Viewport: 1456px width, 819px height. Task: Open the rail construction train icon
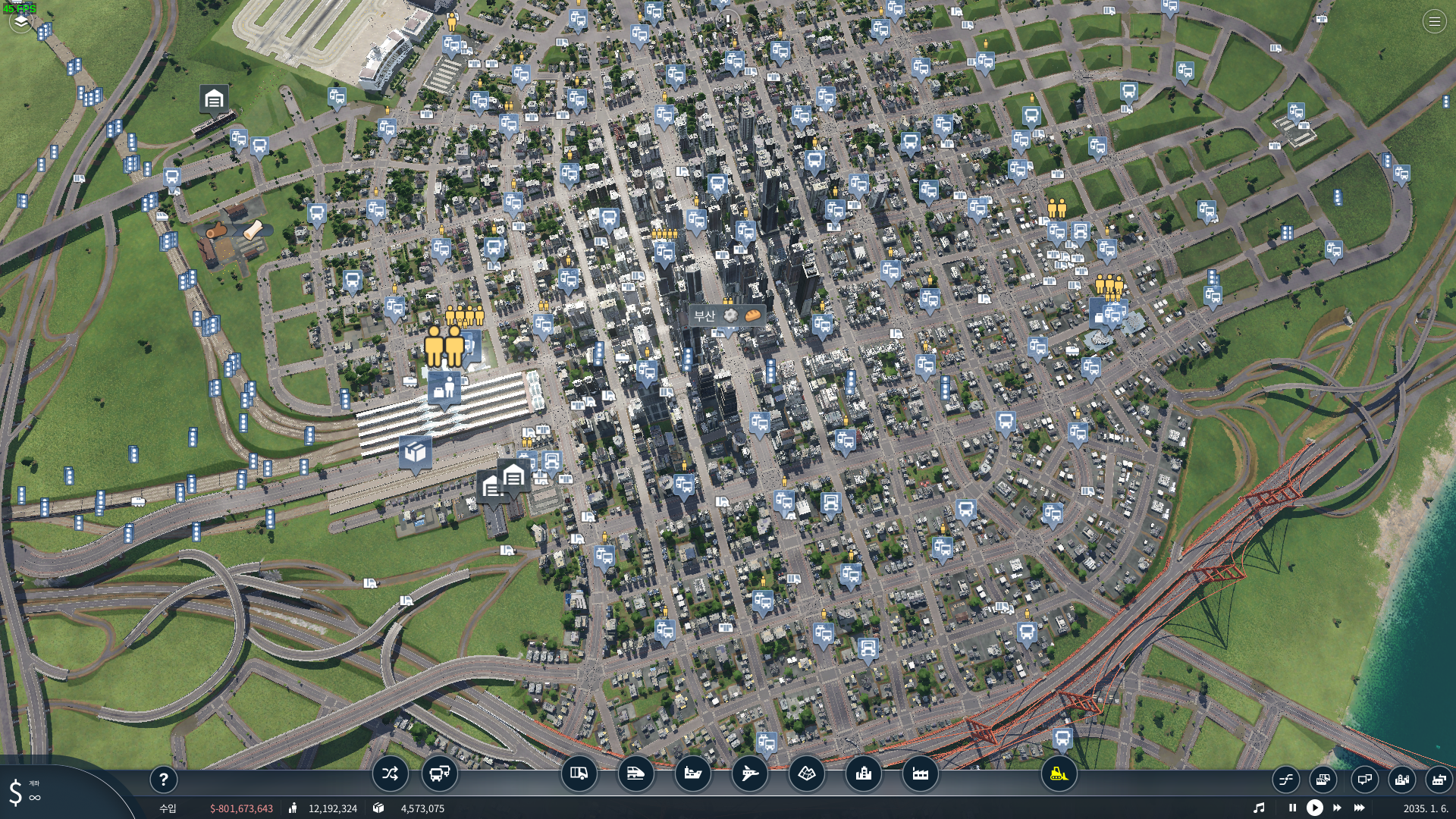pos(635,774)
